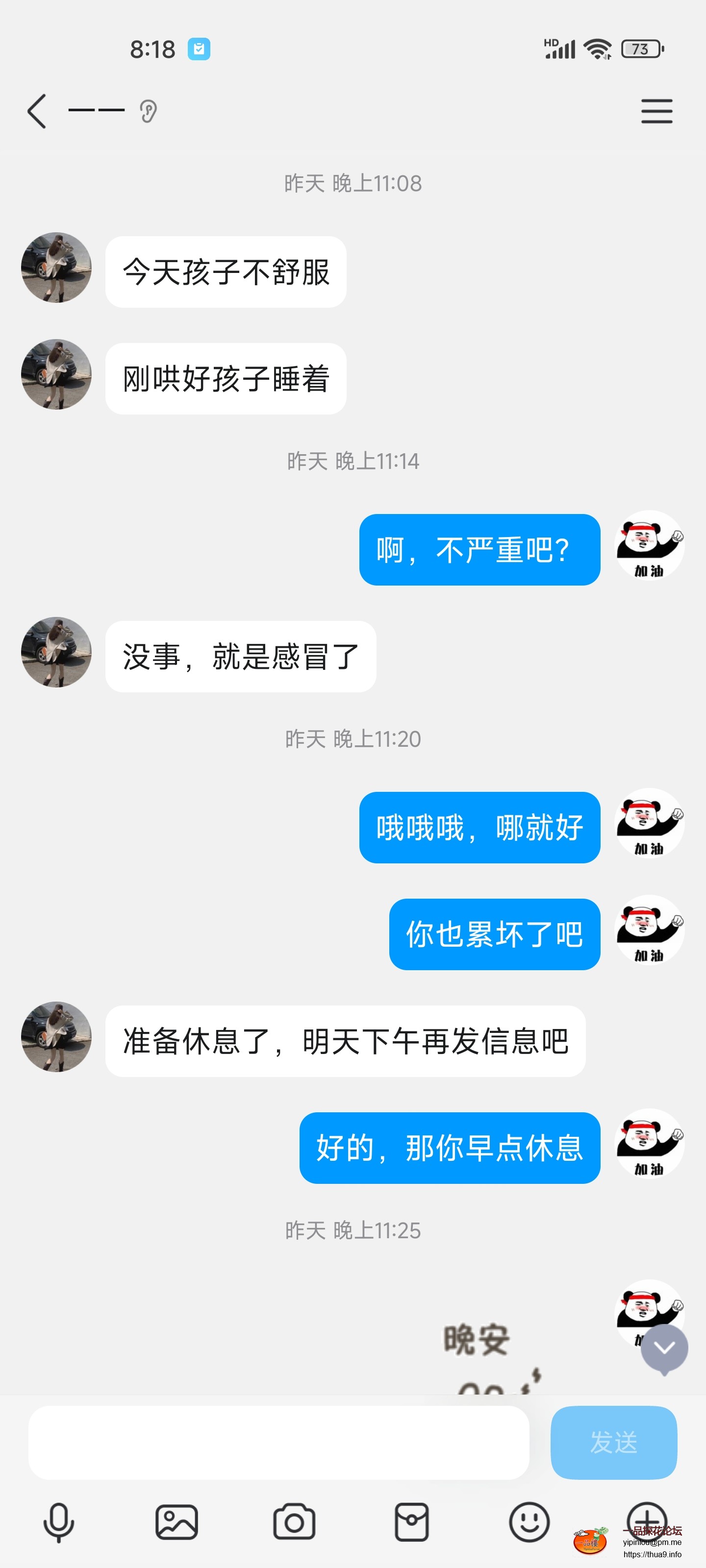706x1568 pixels.
Task: Tap the plus icon for more chat functions
Action: tap(647, 1521)
